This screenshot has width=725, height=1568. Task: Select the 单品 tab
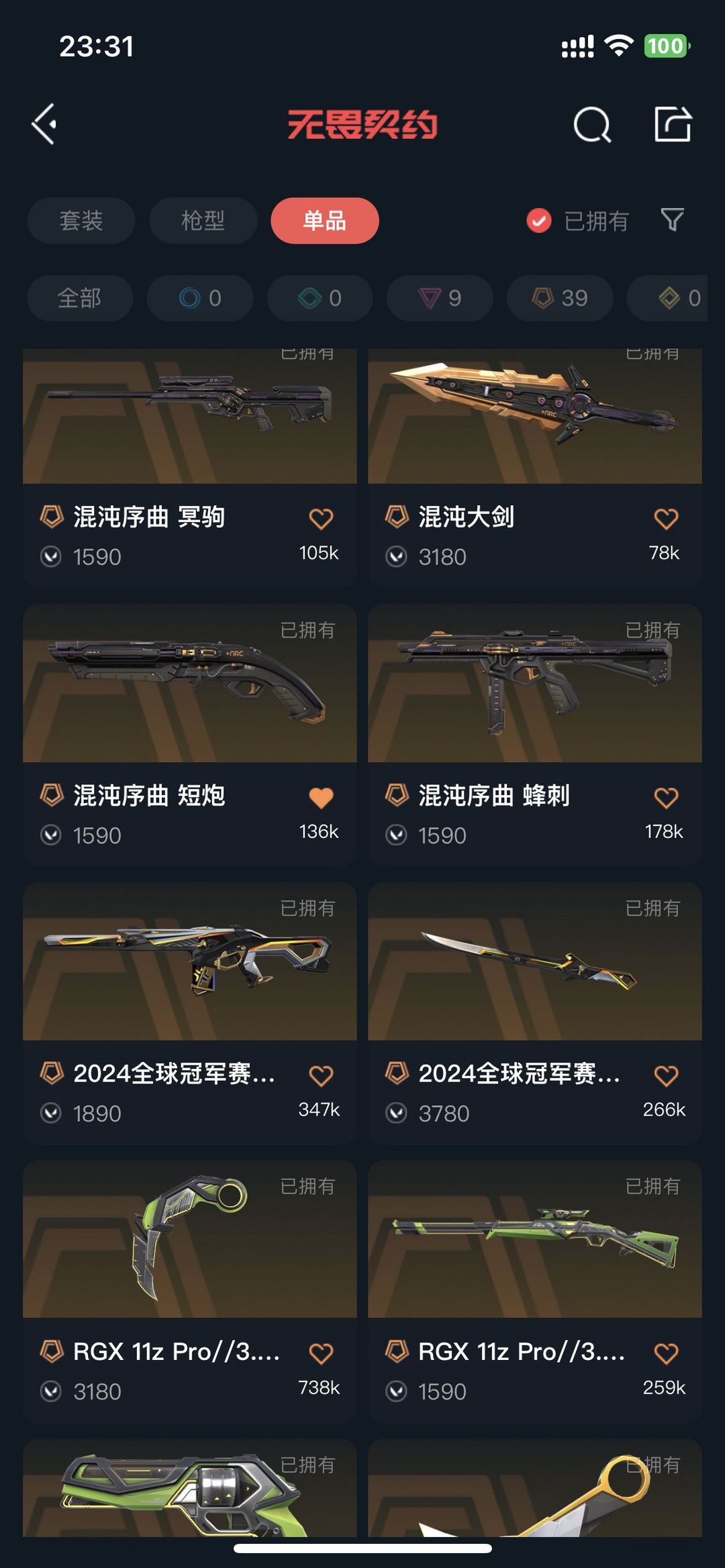[x=325, y=220]
